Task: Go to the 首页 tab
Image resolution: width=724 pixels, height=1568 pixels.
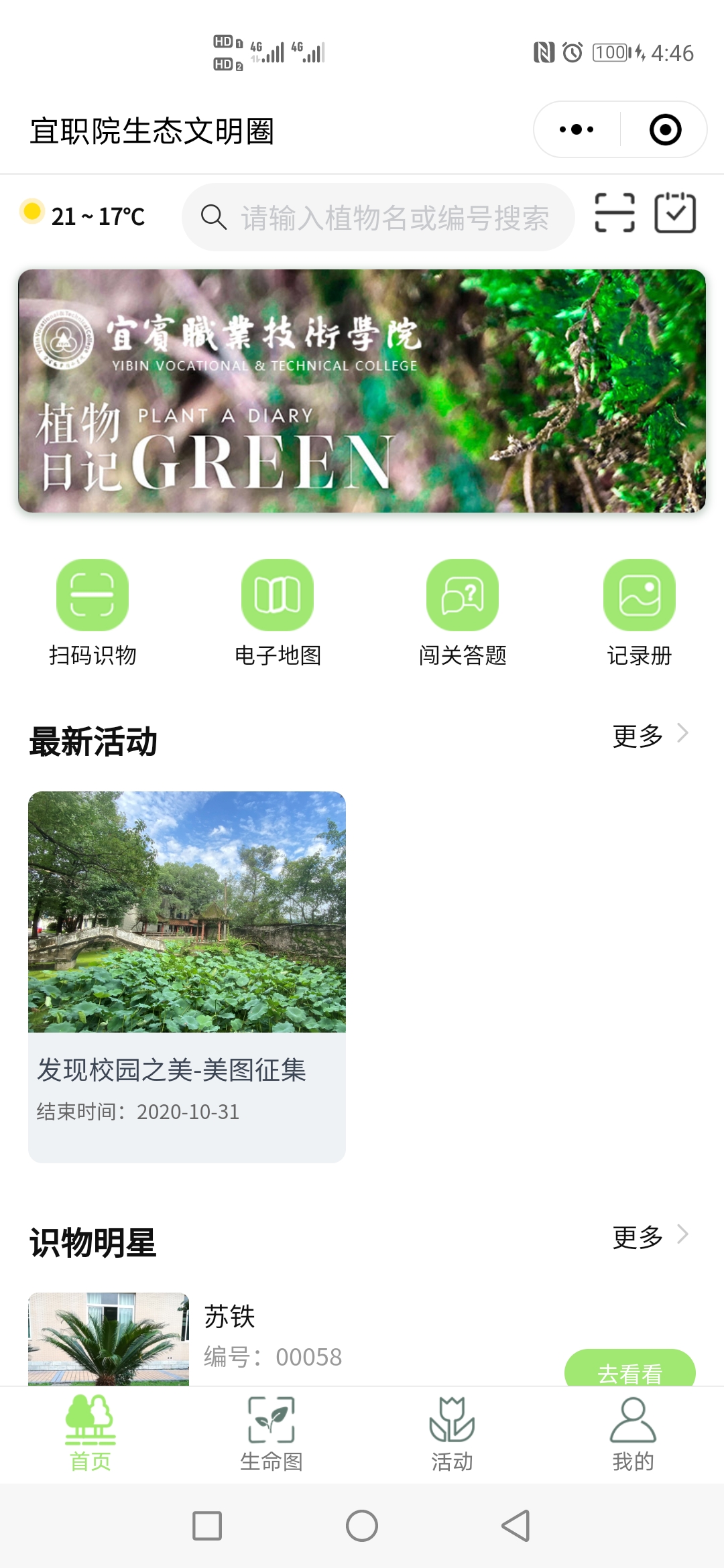Action: pos(90,1434)
